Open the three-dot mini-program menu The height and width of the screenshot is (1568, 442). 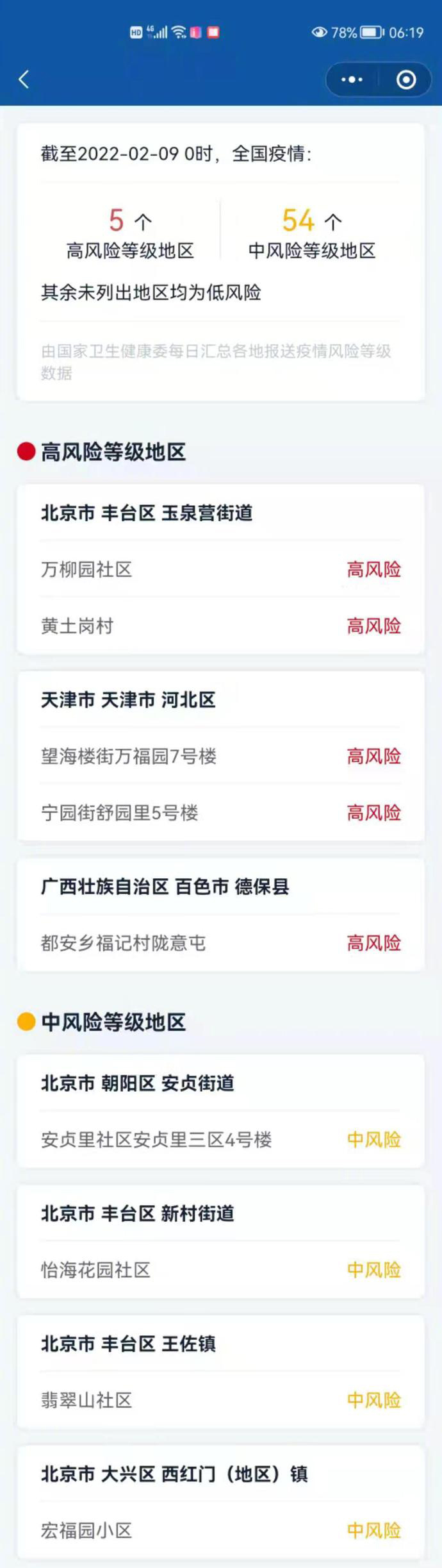(x=352, y=79)
